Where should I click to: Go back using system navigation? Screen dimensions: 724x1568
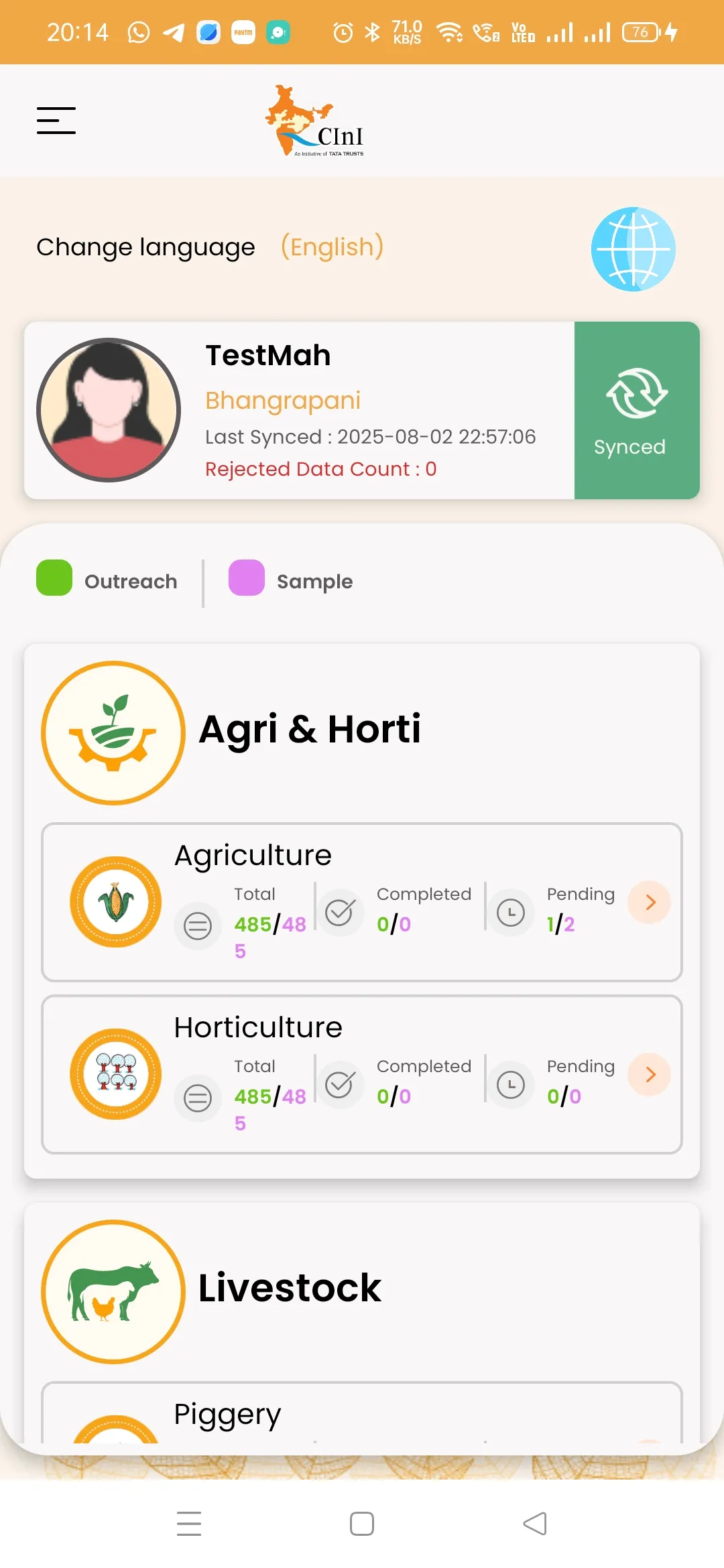[x=535, y=1524]
